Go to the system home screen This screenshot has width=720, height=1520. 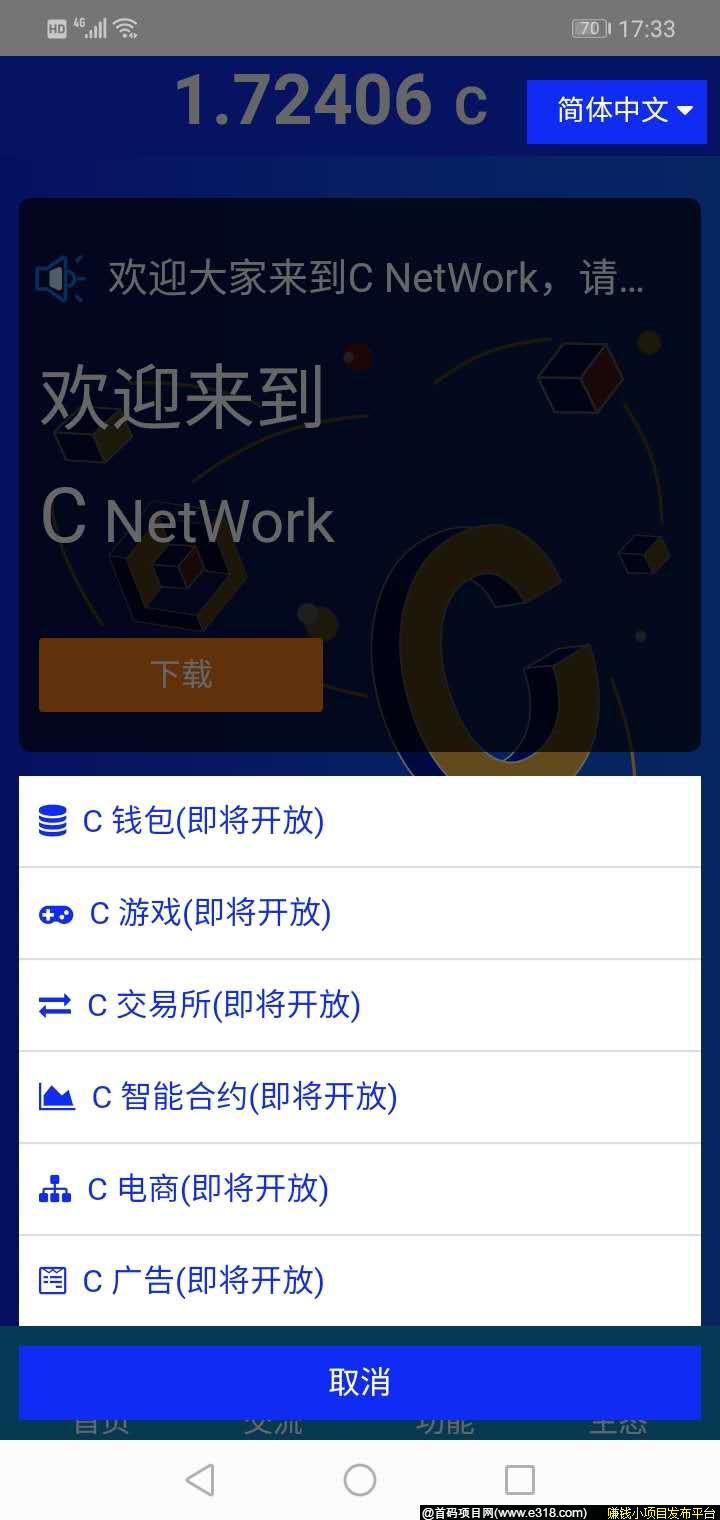(x=360, y=1479)
